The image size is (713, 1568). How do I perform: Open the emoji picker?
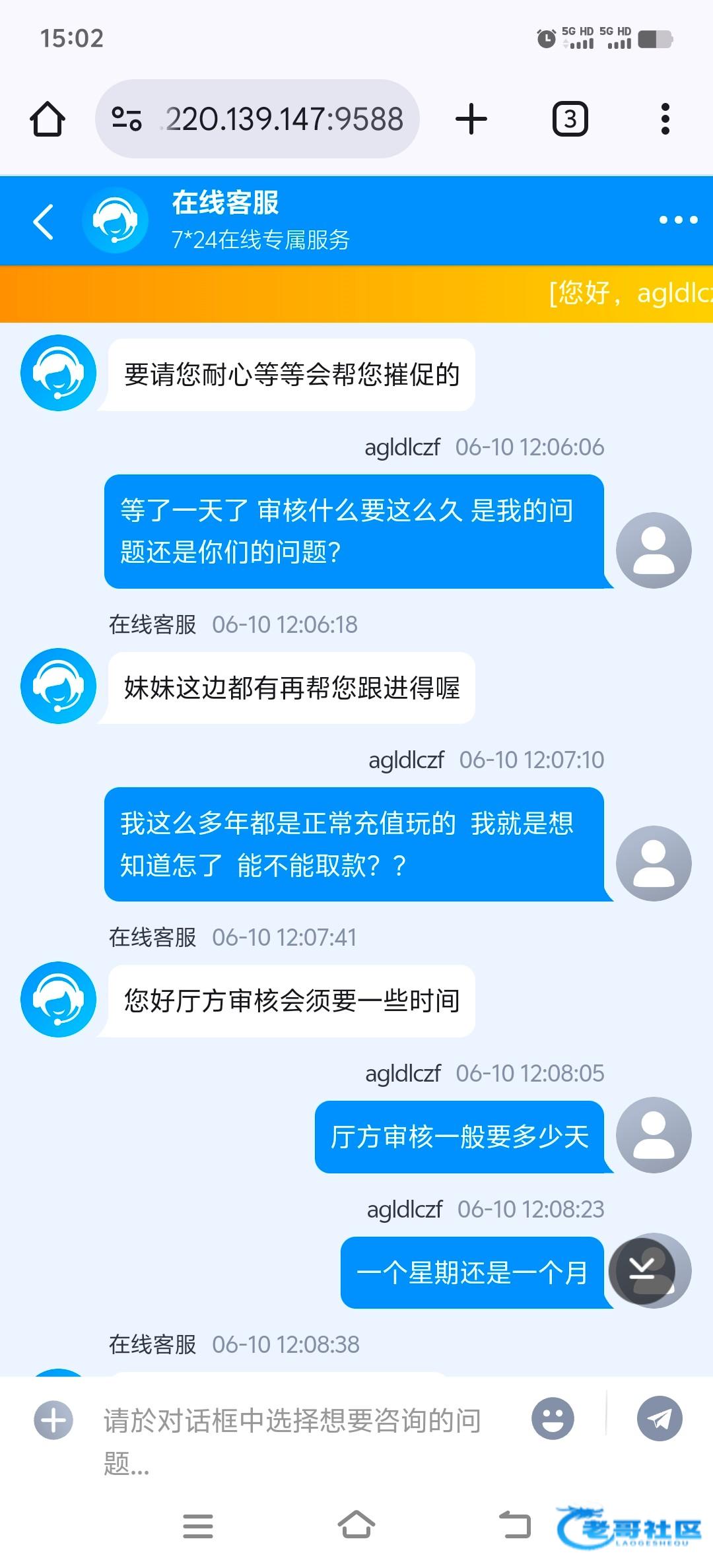[x=553, y=1419]
